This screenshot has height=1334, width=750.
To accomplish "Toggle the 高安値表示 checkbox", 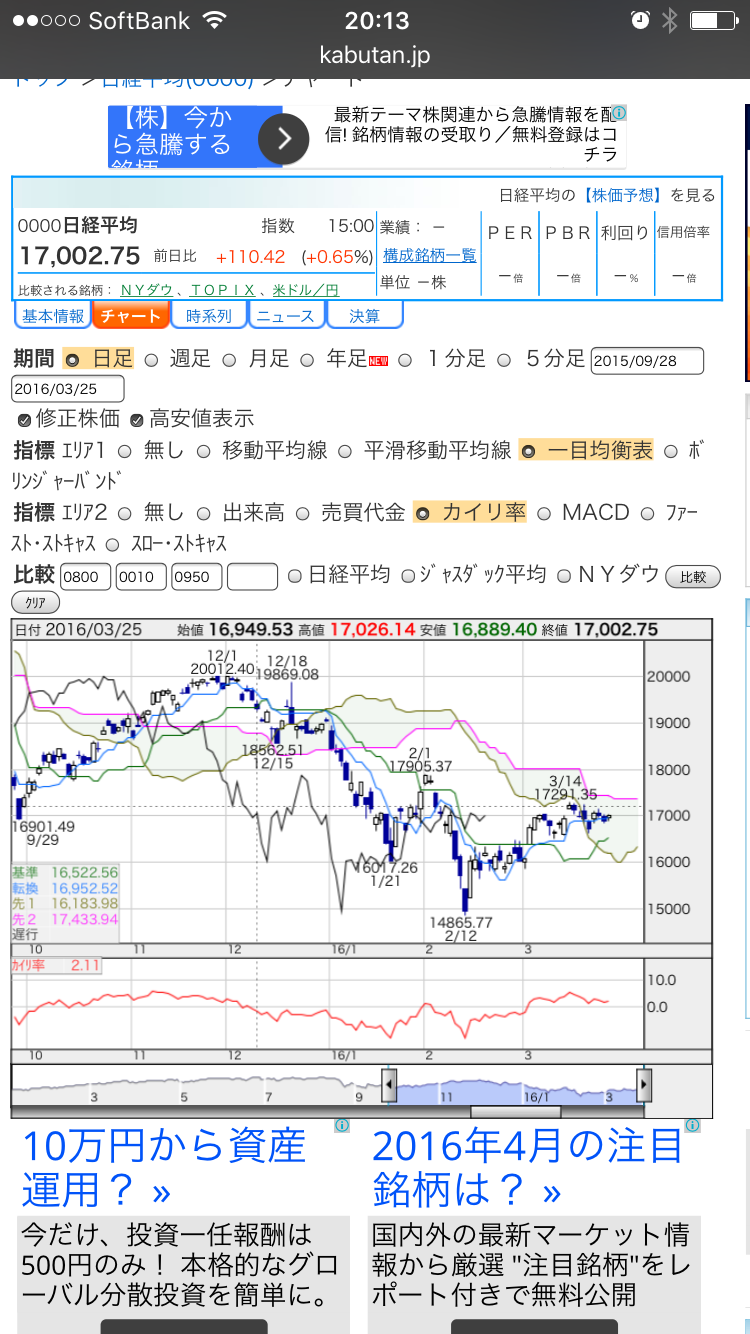I will point(138,420).
